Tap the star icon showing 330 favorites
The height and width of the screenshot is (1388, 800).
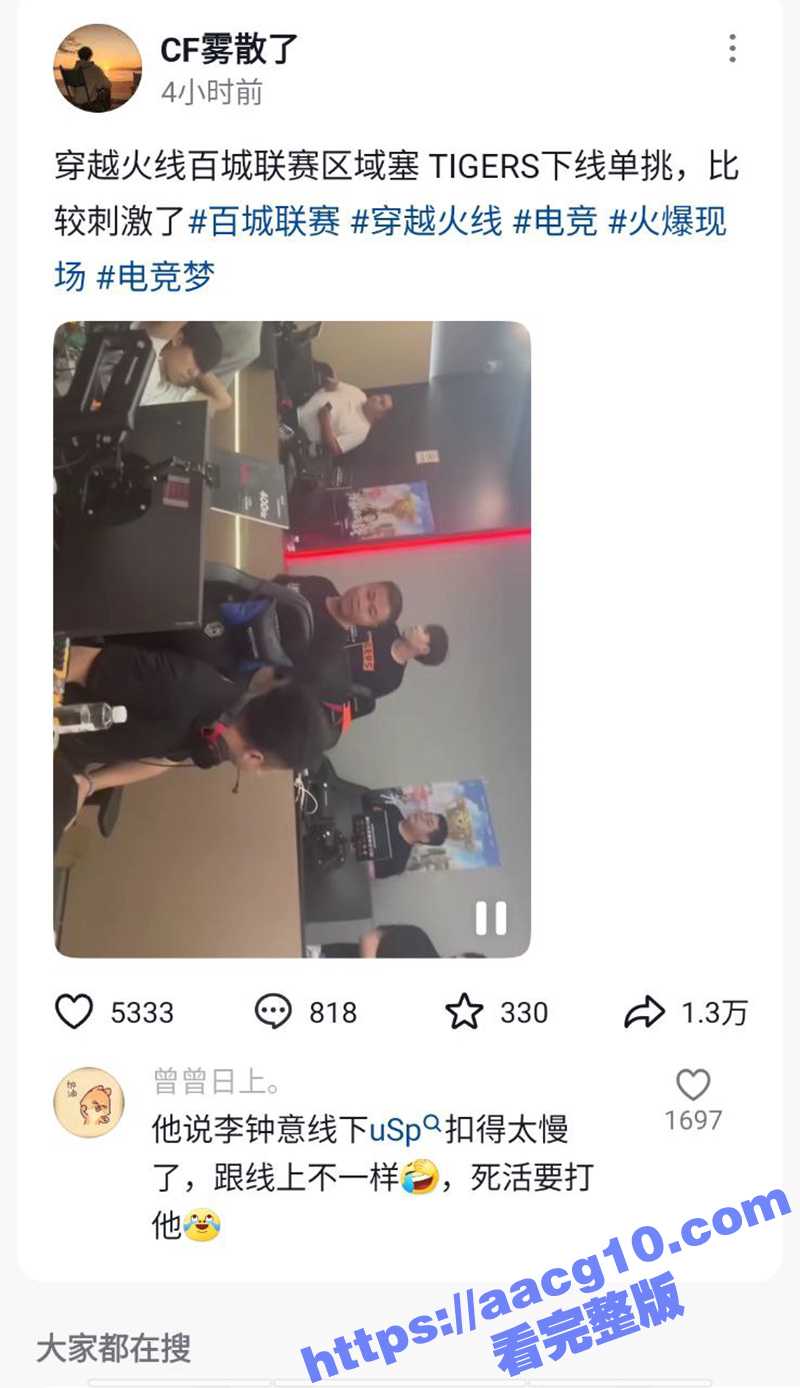click(x=466, y=1012)
